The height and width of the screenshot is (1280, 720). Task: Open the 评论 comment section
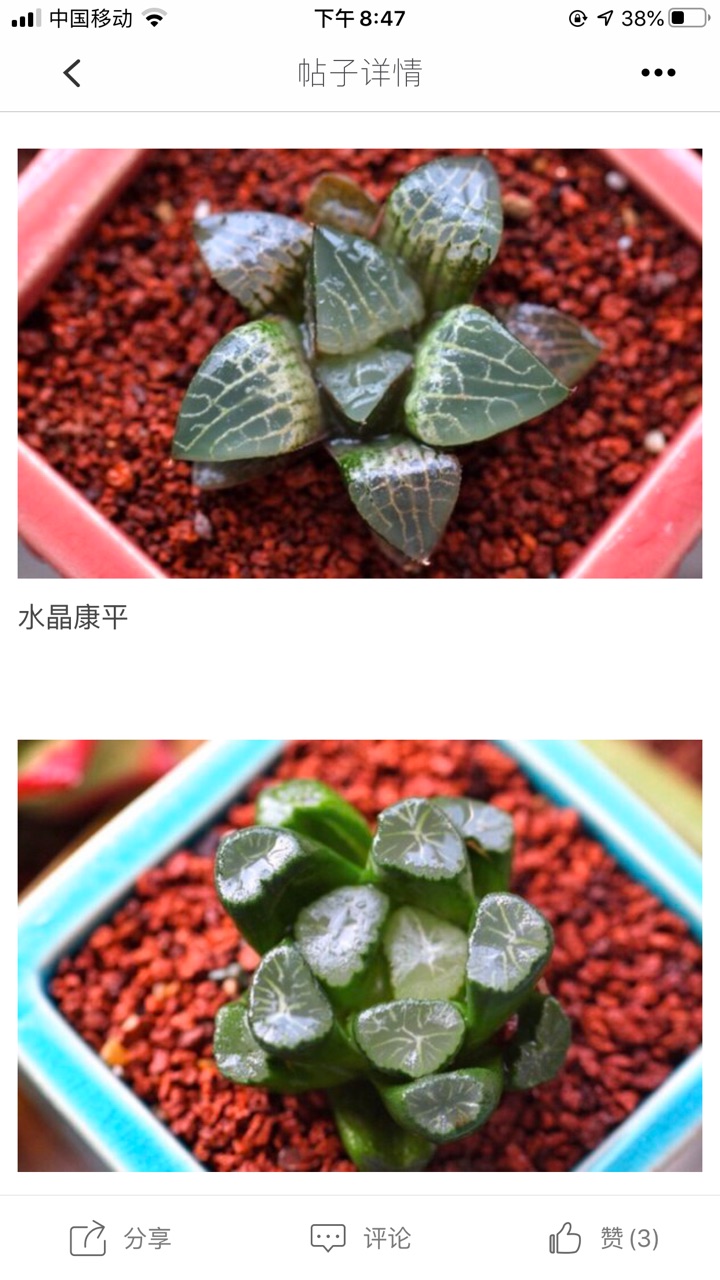tap(361, 1238)
